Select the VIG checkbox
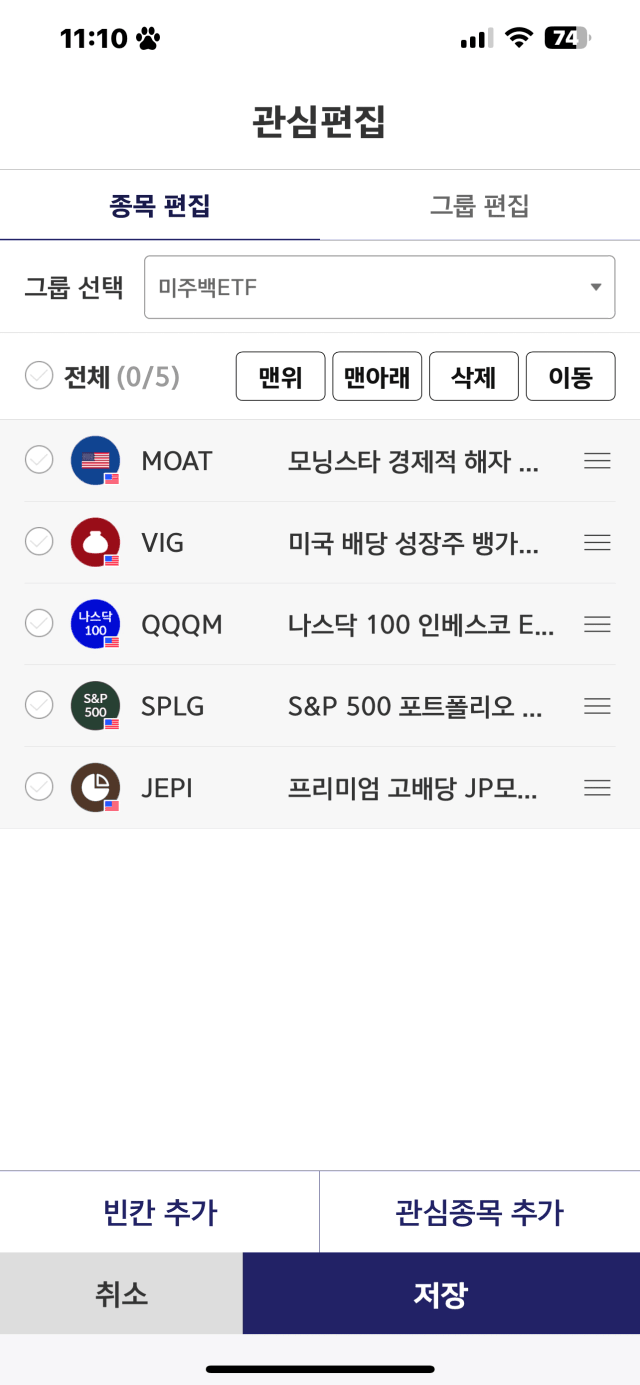The image size is (640, 1385). (x=39, y=542)
